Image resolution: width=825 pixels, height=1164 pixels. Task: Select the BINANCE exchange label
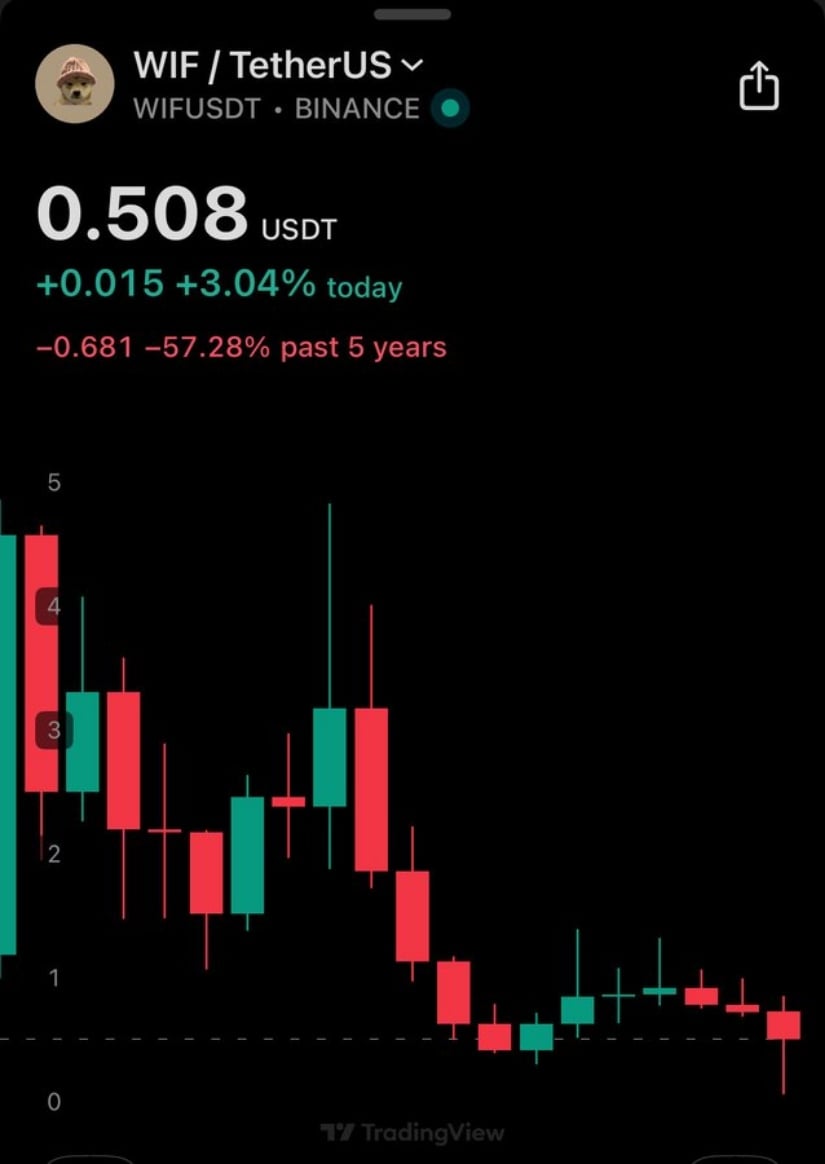[x=357, y=110]
